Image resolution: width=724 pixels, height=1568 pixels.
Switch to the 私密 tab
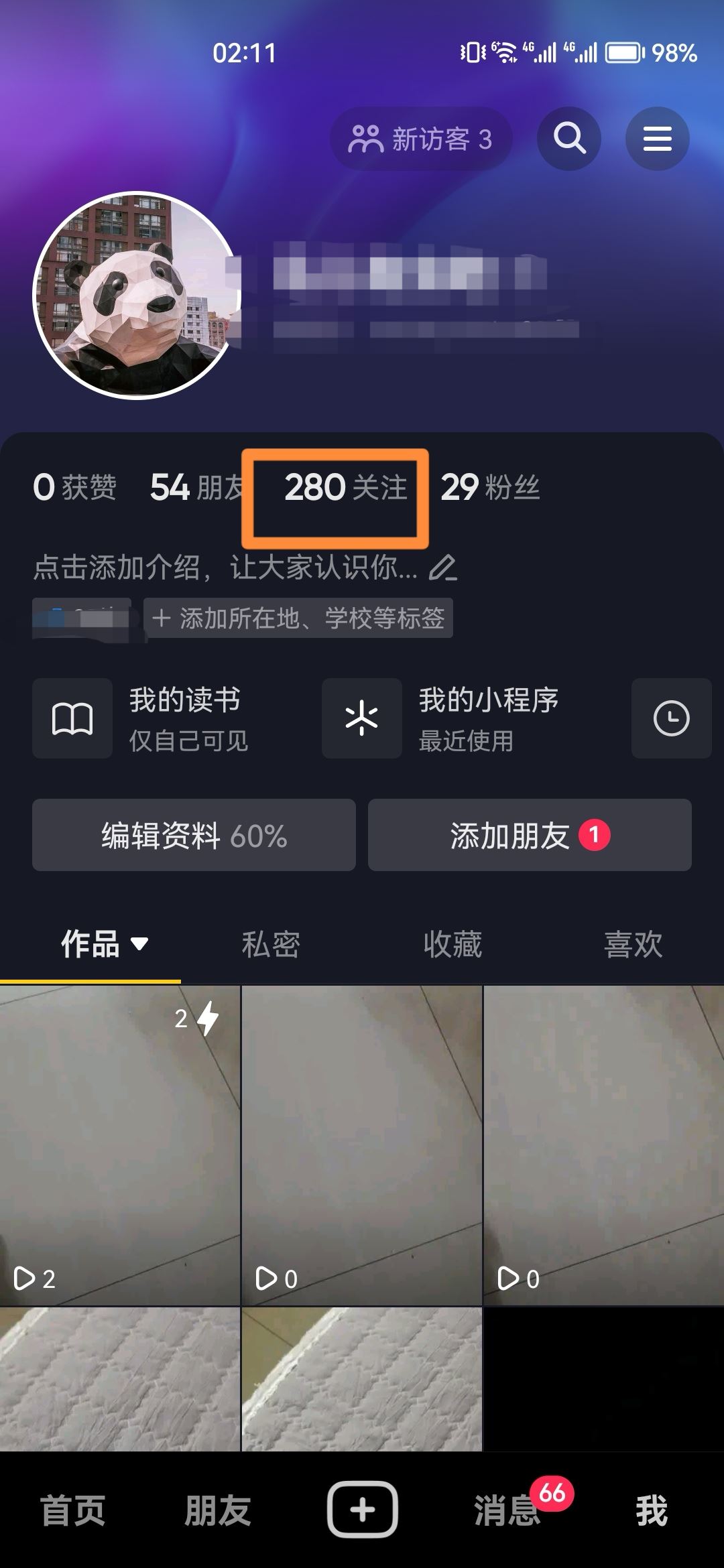click(x=271, y=945)
